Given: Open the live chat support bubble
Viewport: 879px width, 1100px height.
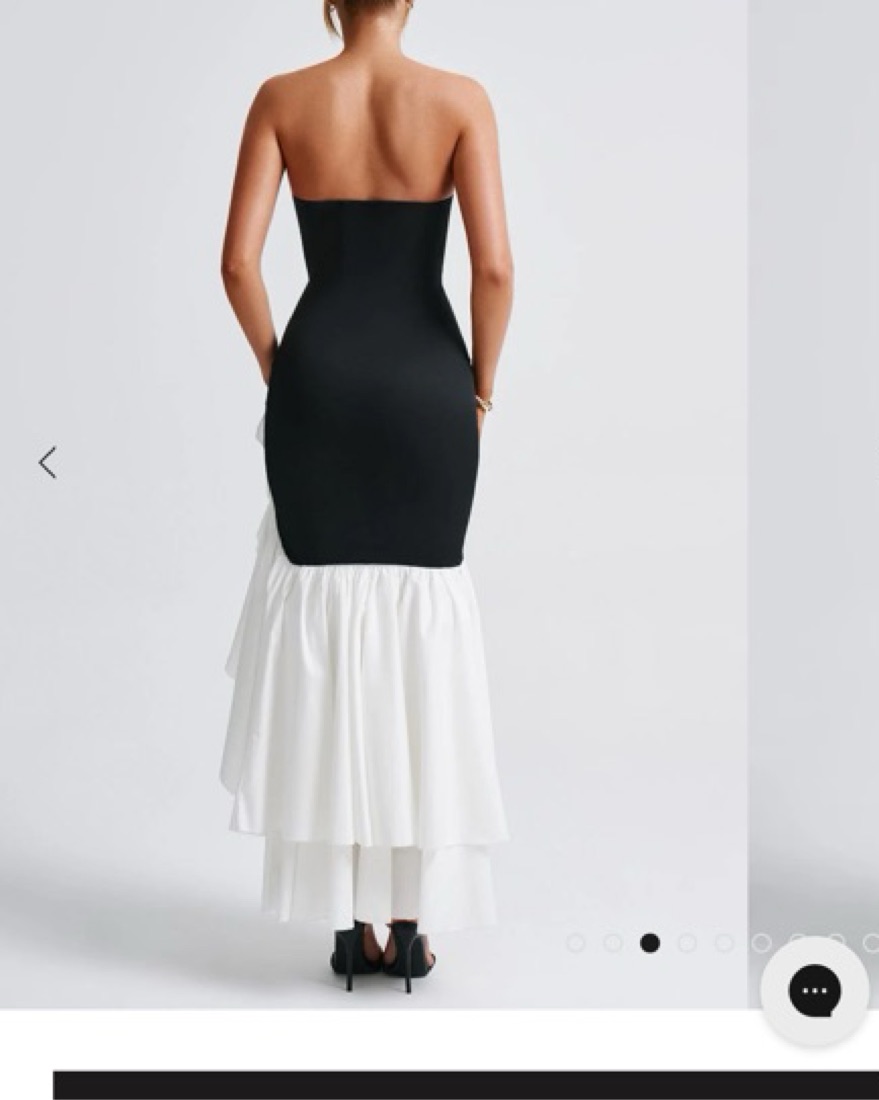Looking at the screenshot, I should [814, 991].
